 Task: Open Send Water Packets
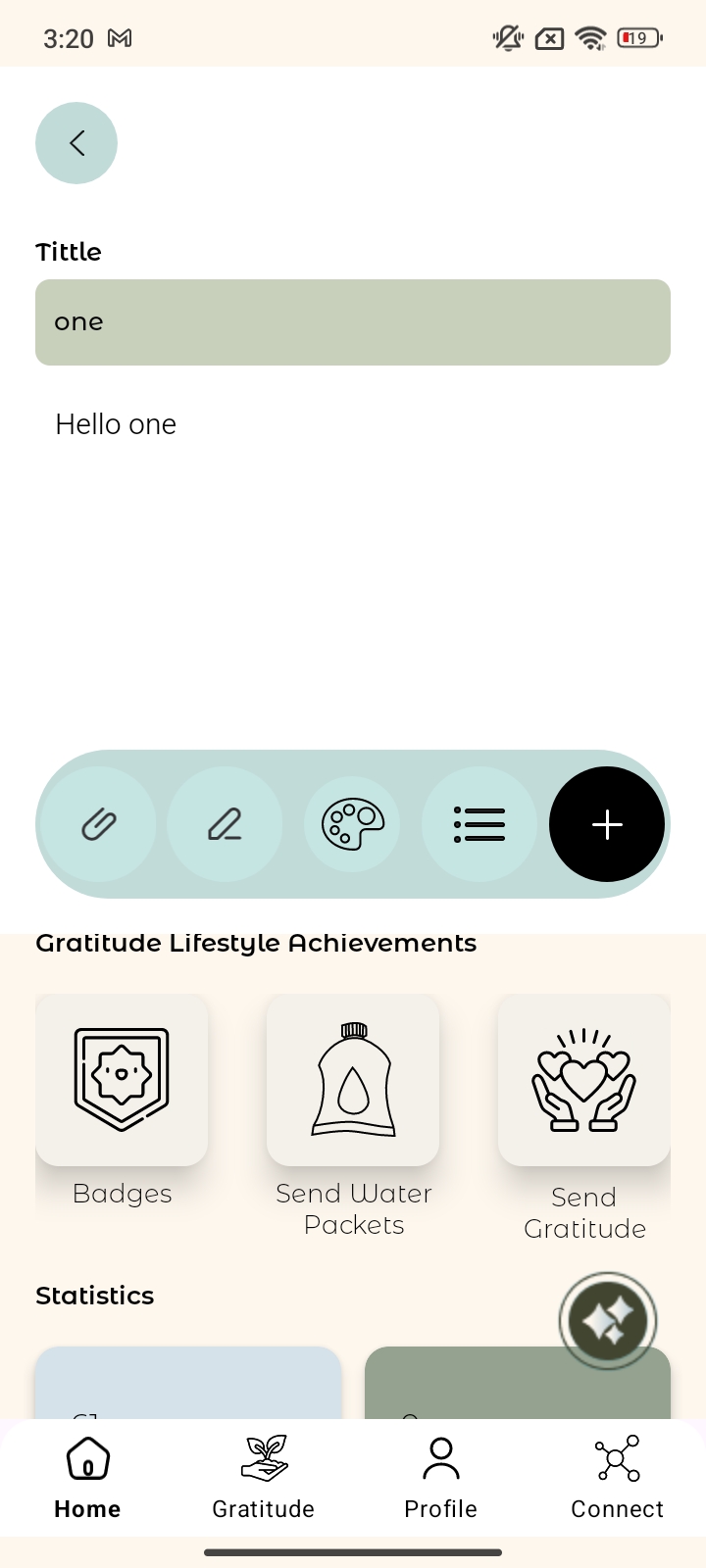pos(353,1080)
